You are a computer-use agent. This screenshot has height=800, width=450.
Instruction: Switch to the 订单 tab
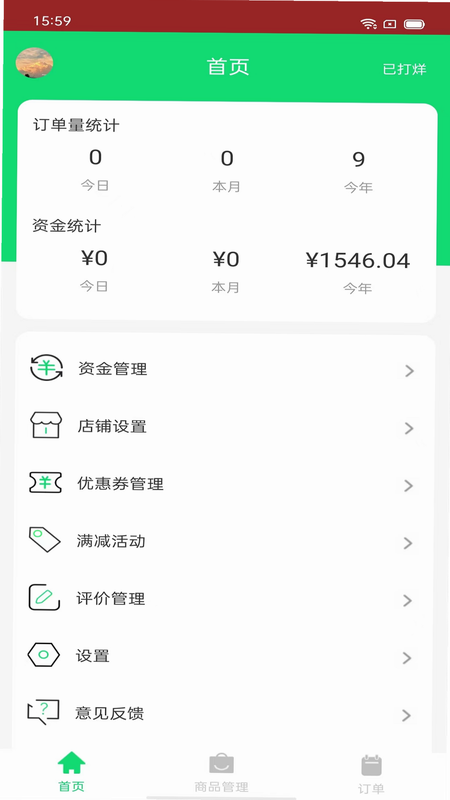[371, 774]
